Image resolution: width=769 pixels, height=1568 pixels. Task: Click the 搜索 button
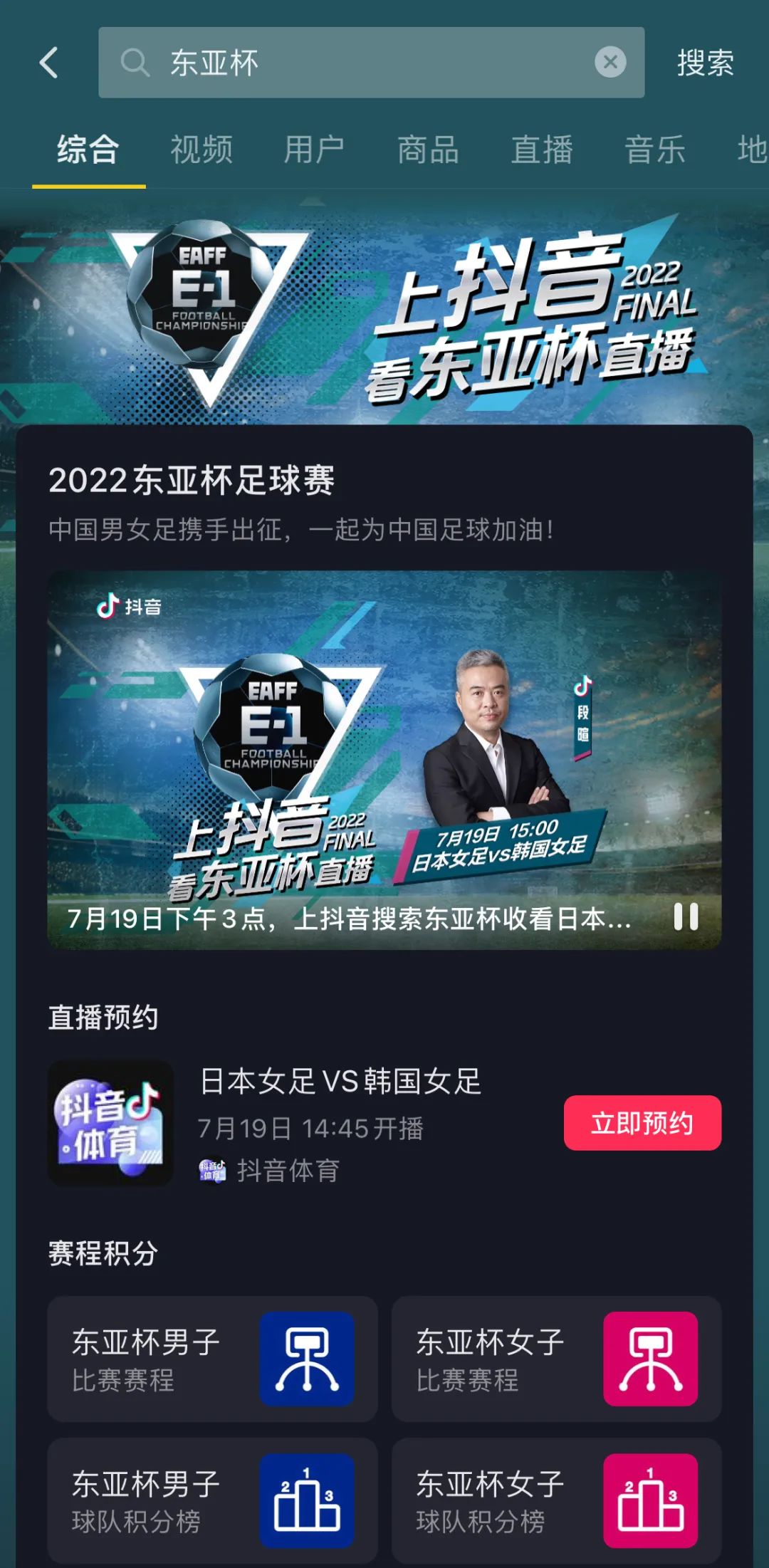[x=703, y=63]
